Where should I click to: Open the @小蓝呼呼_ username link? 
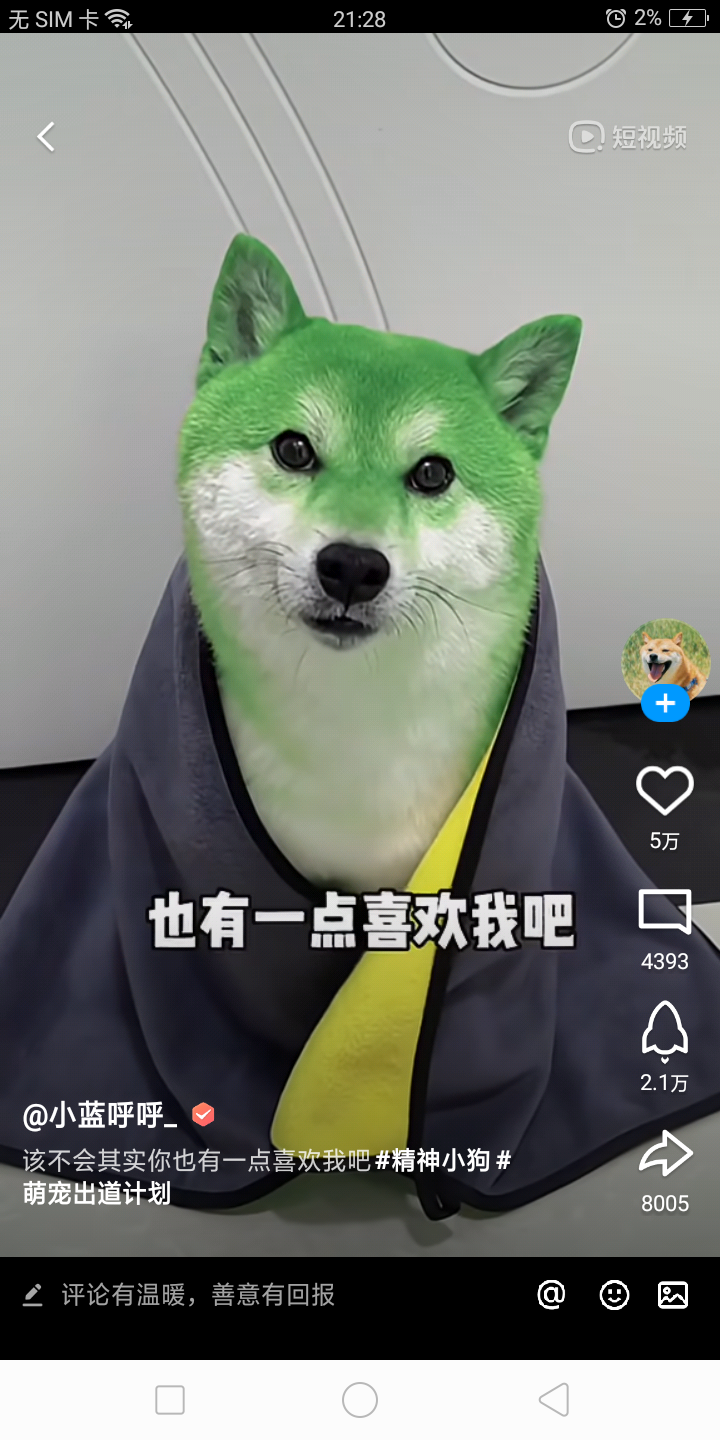(100, 1115)
